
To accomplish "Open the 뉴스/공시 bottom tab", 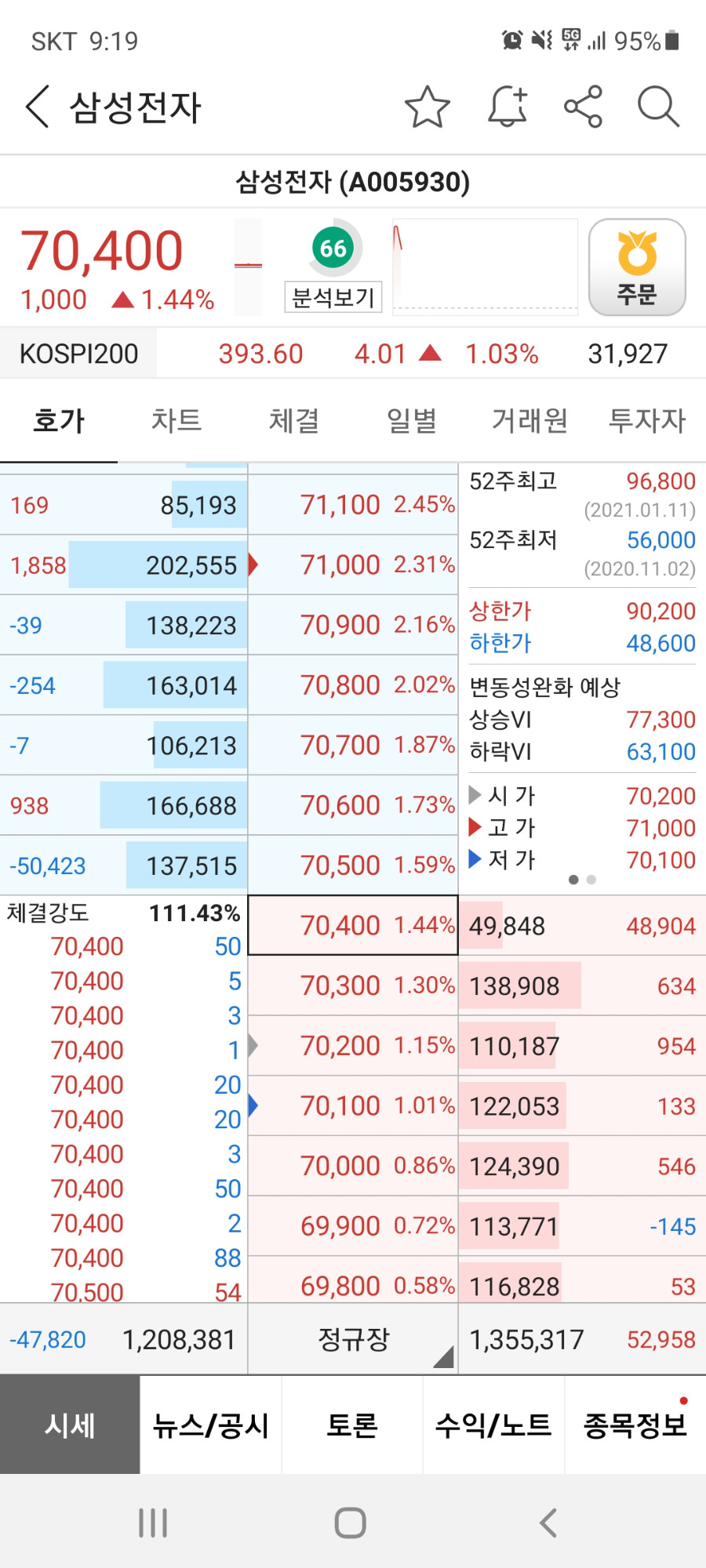I will (x=211, y=1425).
